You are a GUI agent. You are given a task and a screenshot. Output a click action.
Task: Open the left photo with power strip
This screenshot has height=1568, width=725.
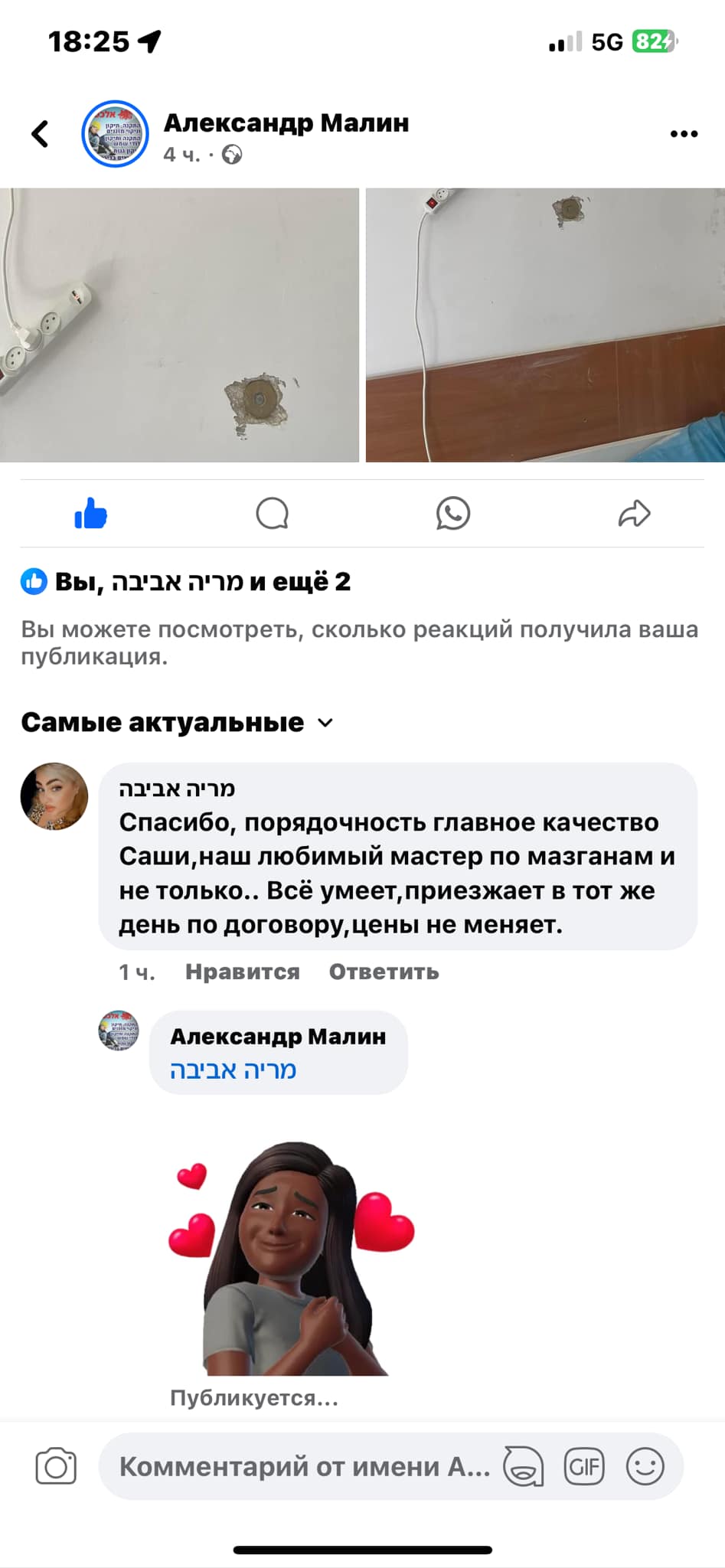pos(179,325)
